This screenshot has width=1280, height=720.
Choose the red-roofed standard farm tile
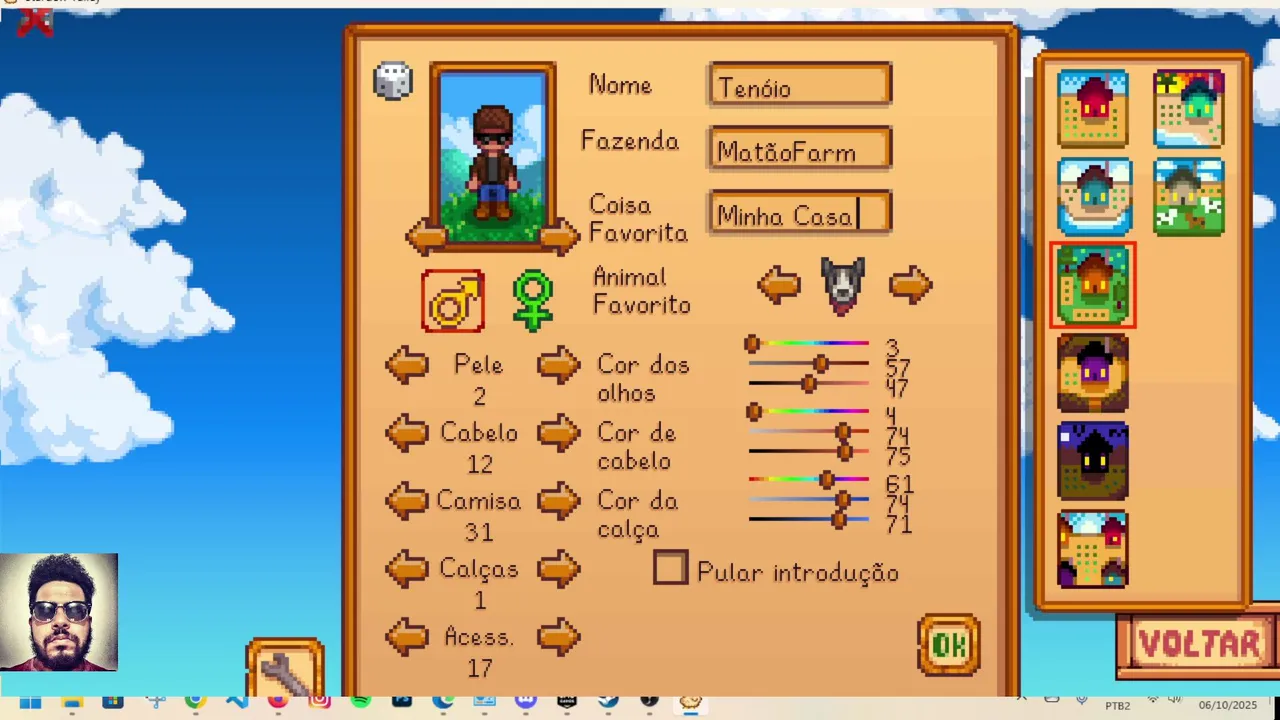click(1093, 108)
